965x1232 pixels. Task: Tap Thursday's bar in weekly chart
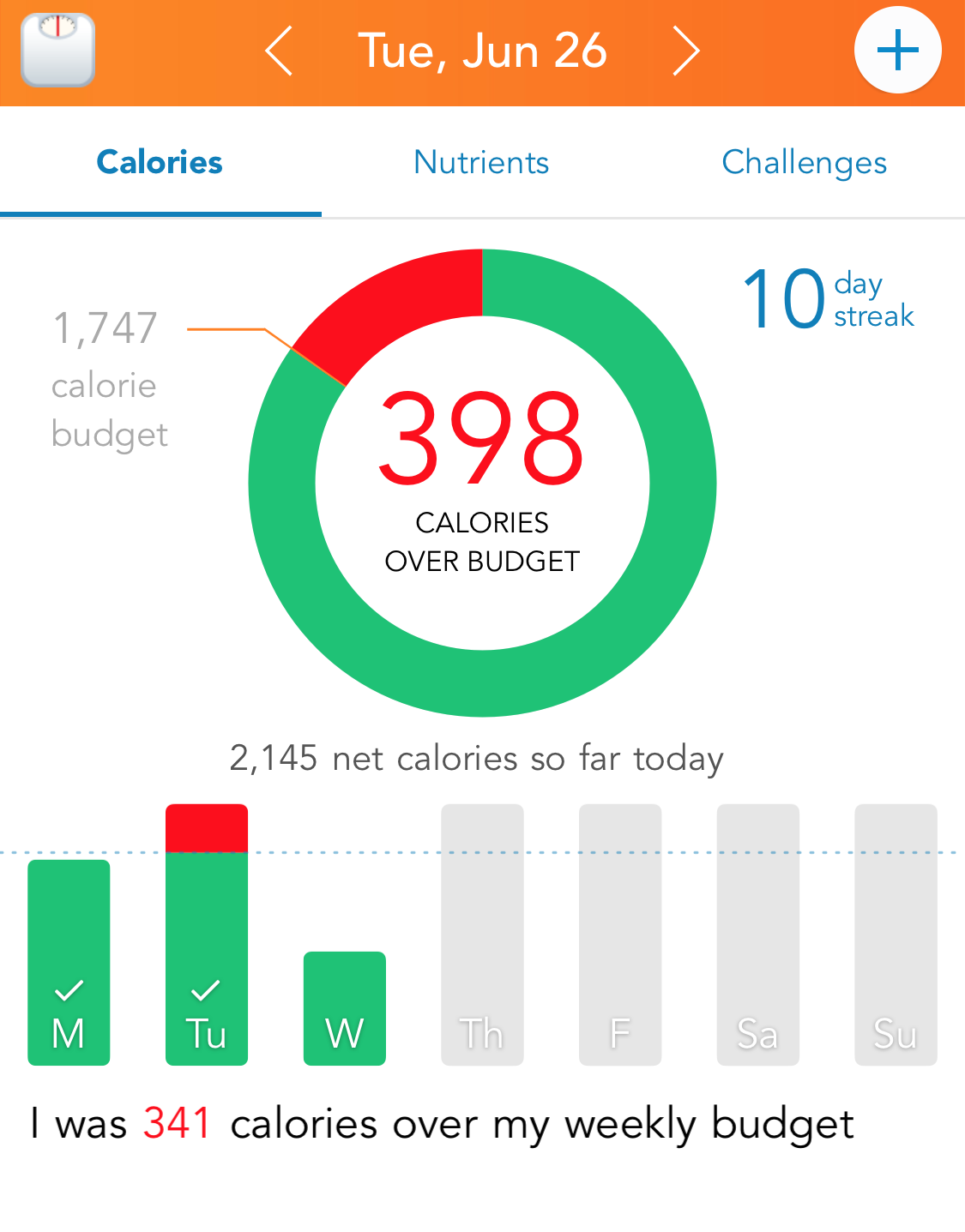tap(482, 935)
